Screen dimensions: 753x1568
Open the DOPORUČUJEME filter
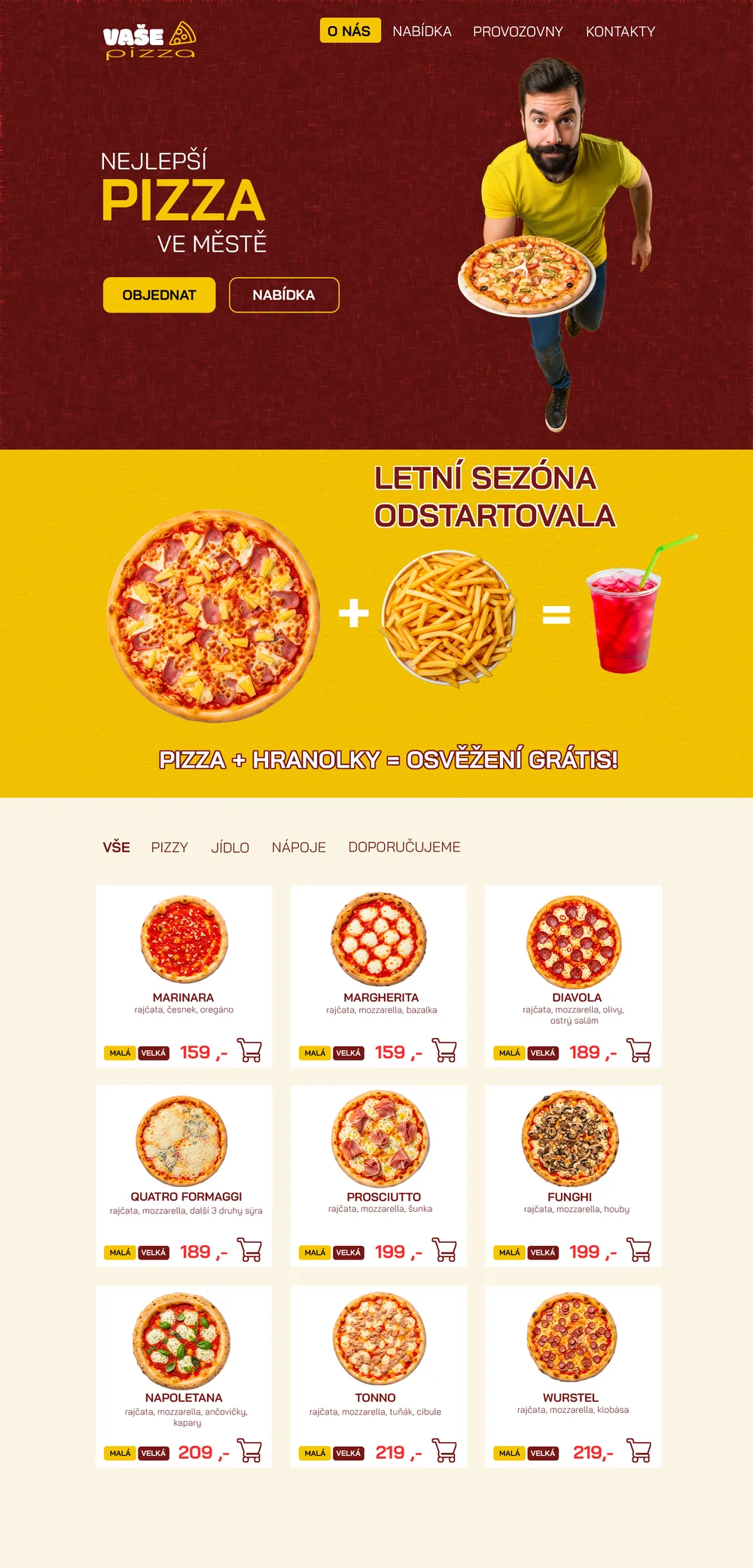pos(404,847)
